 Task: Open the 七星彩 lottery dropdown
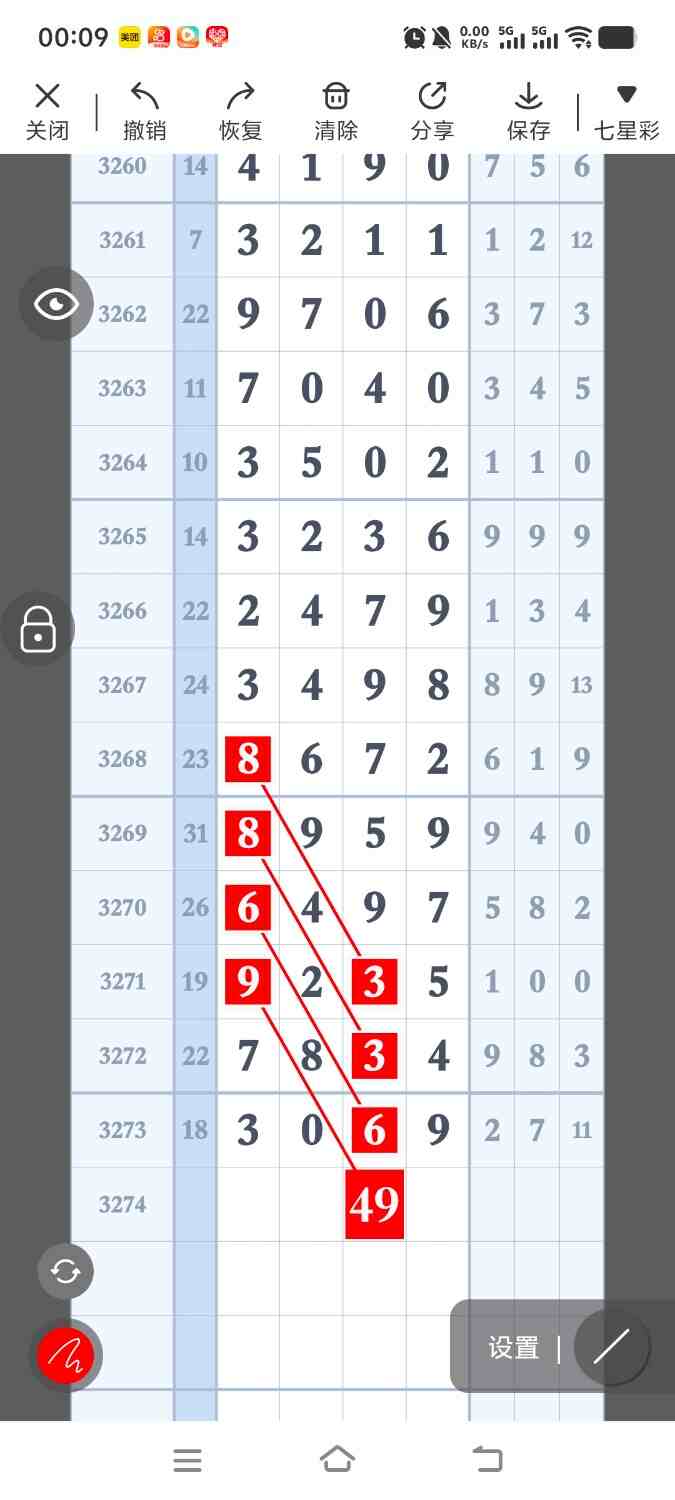(626, 111)
